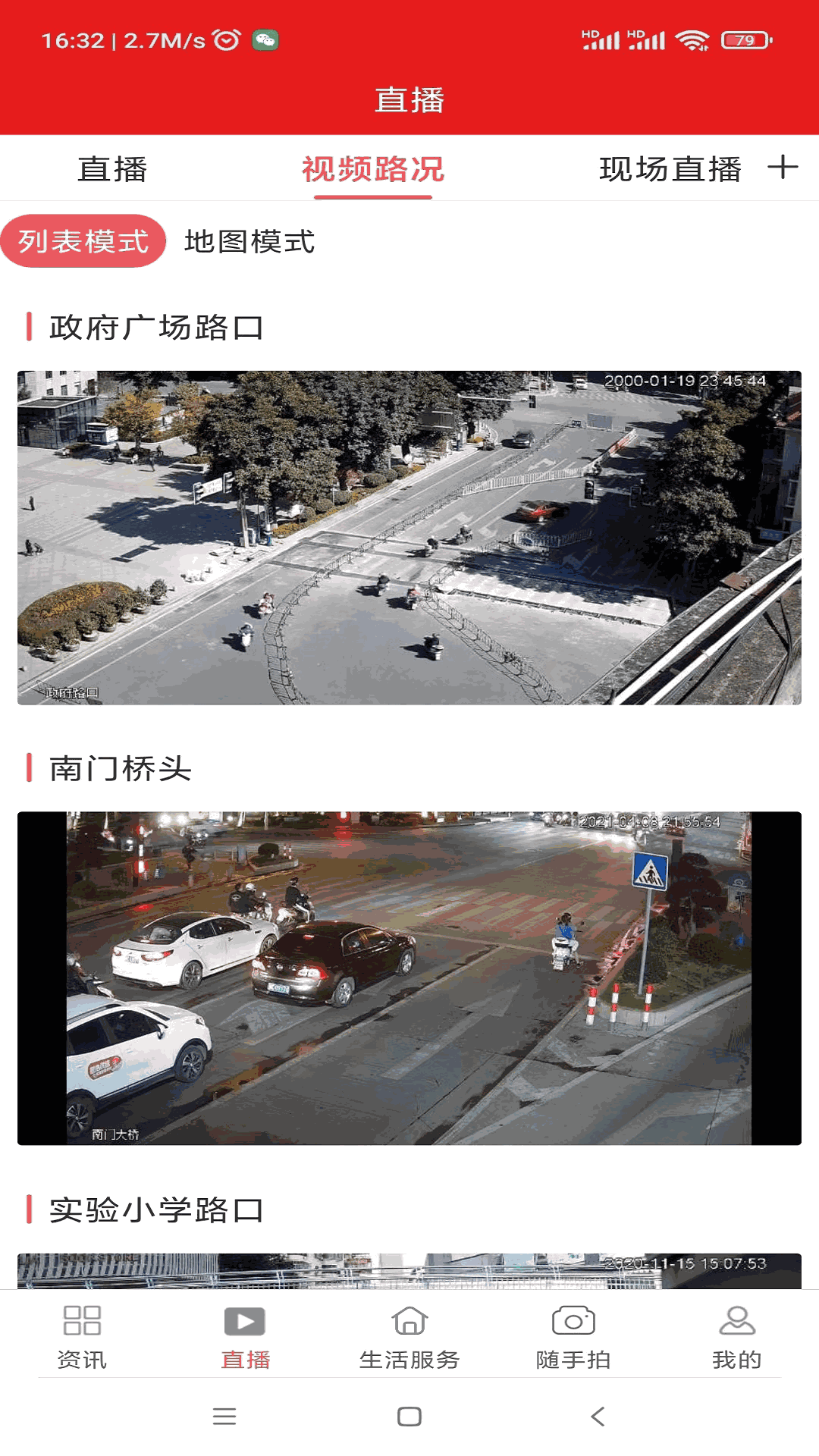Select 列表模式 view

(x=83, y=241)
